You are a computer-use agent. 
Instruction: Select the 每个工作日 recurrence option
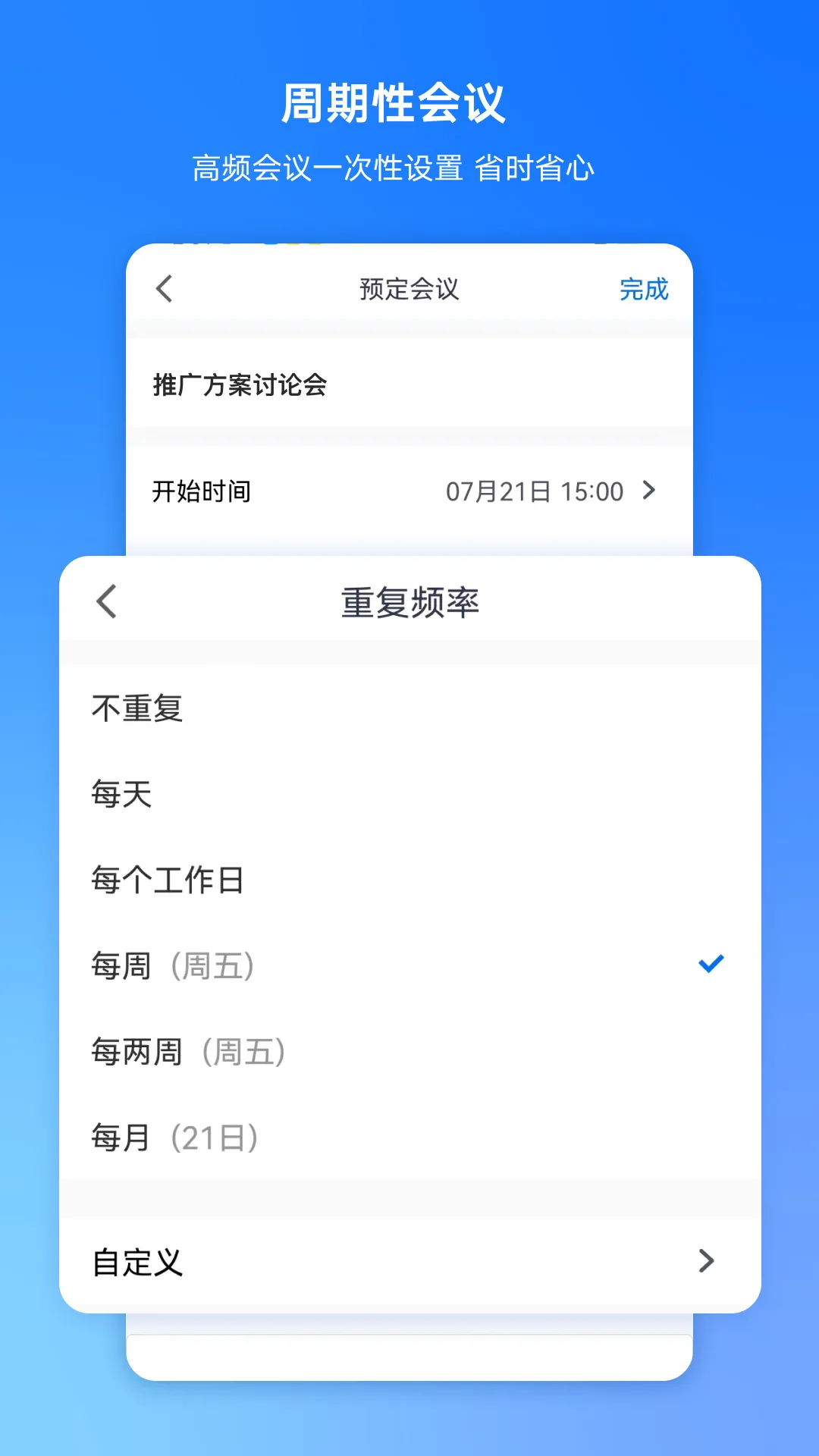coord(165,880)
